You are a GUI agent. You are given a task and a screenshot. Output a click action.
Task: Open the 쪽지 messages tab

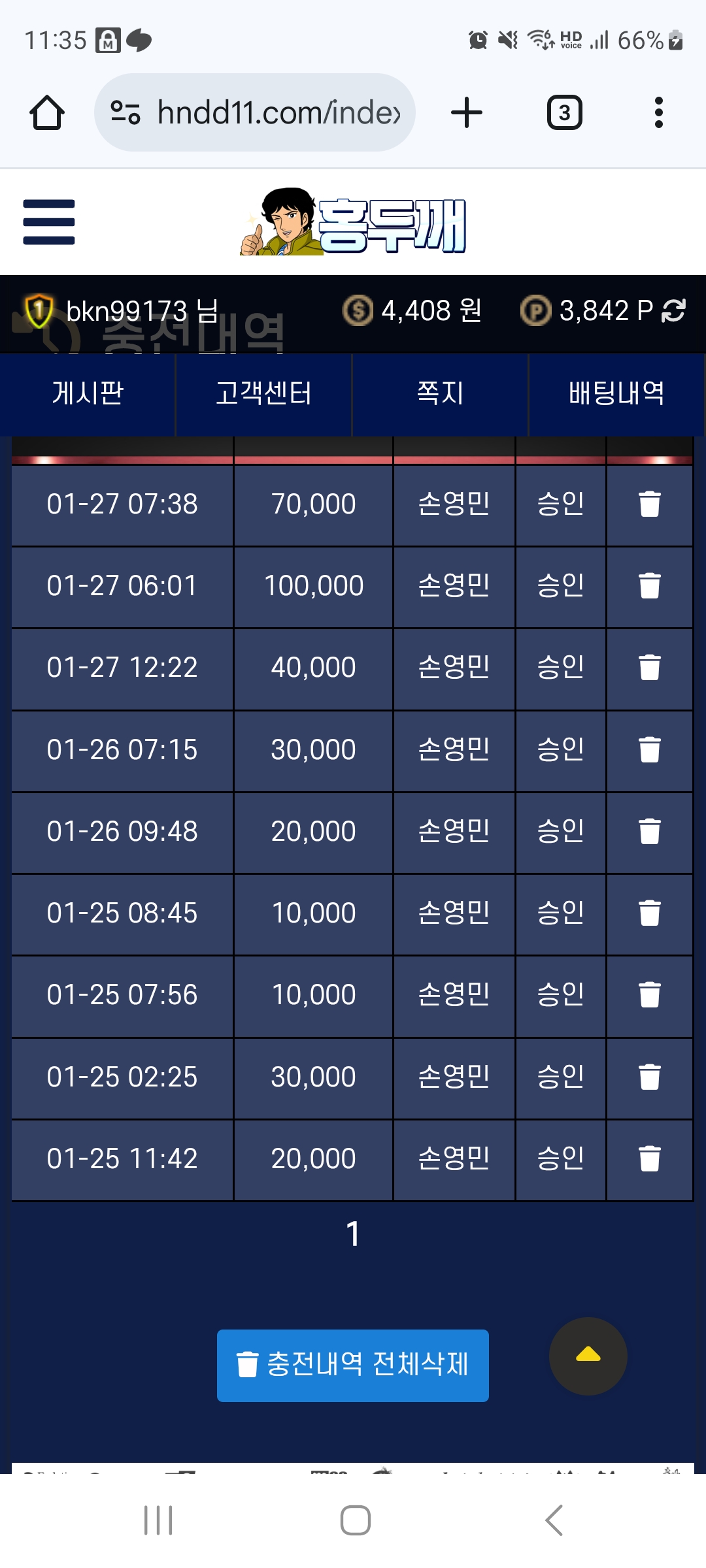441,394
